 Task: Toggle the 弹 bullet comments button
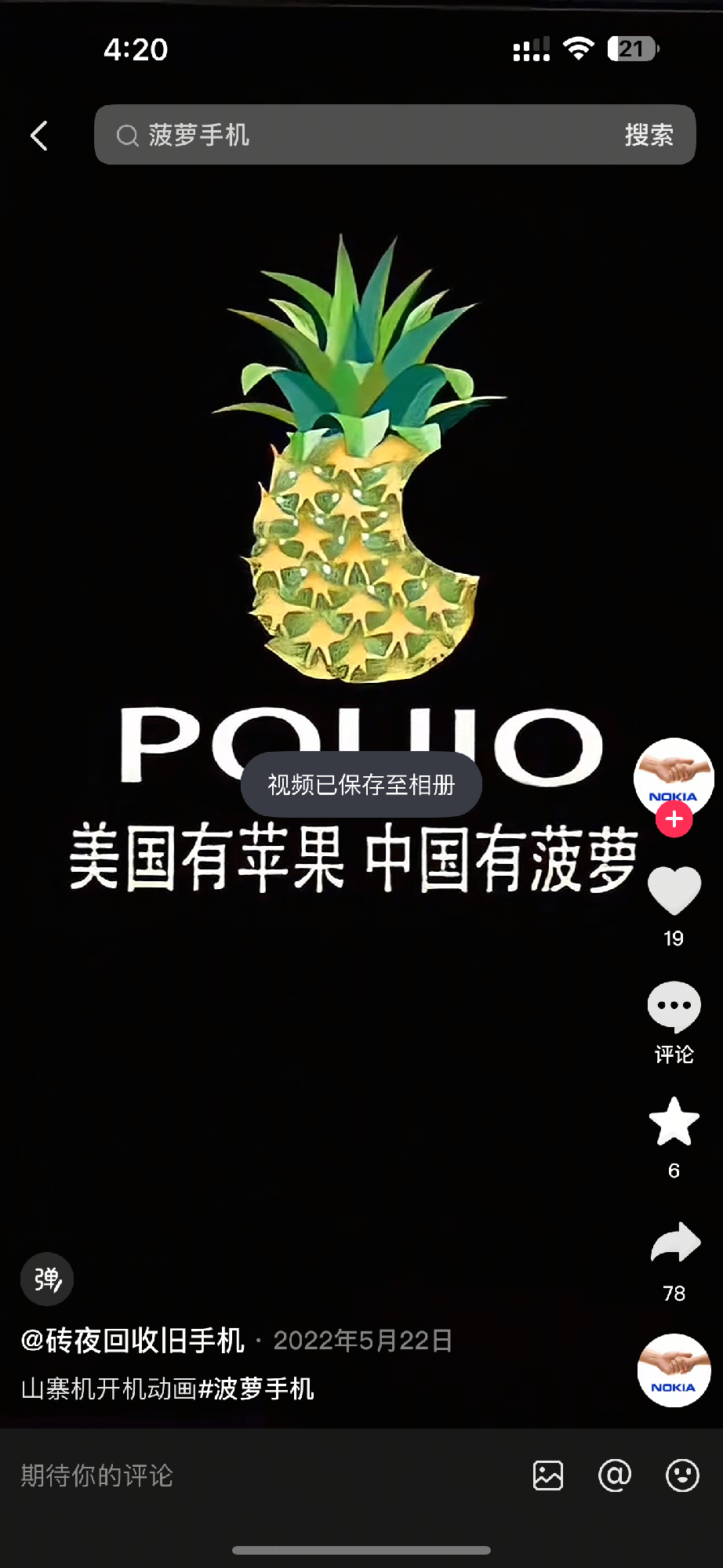pos(47,1279)
